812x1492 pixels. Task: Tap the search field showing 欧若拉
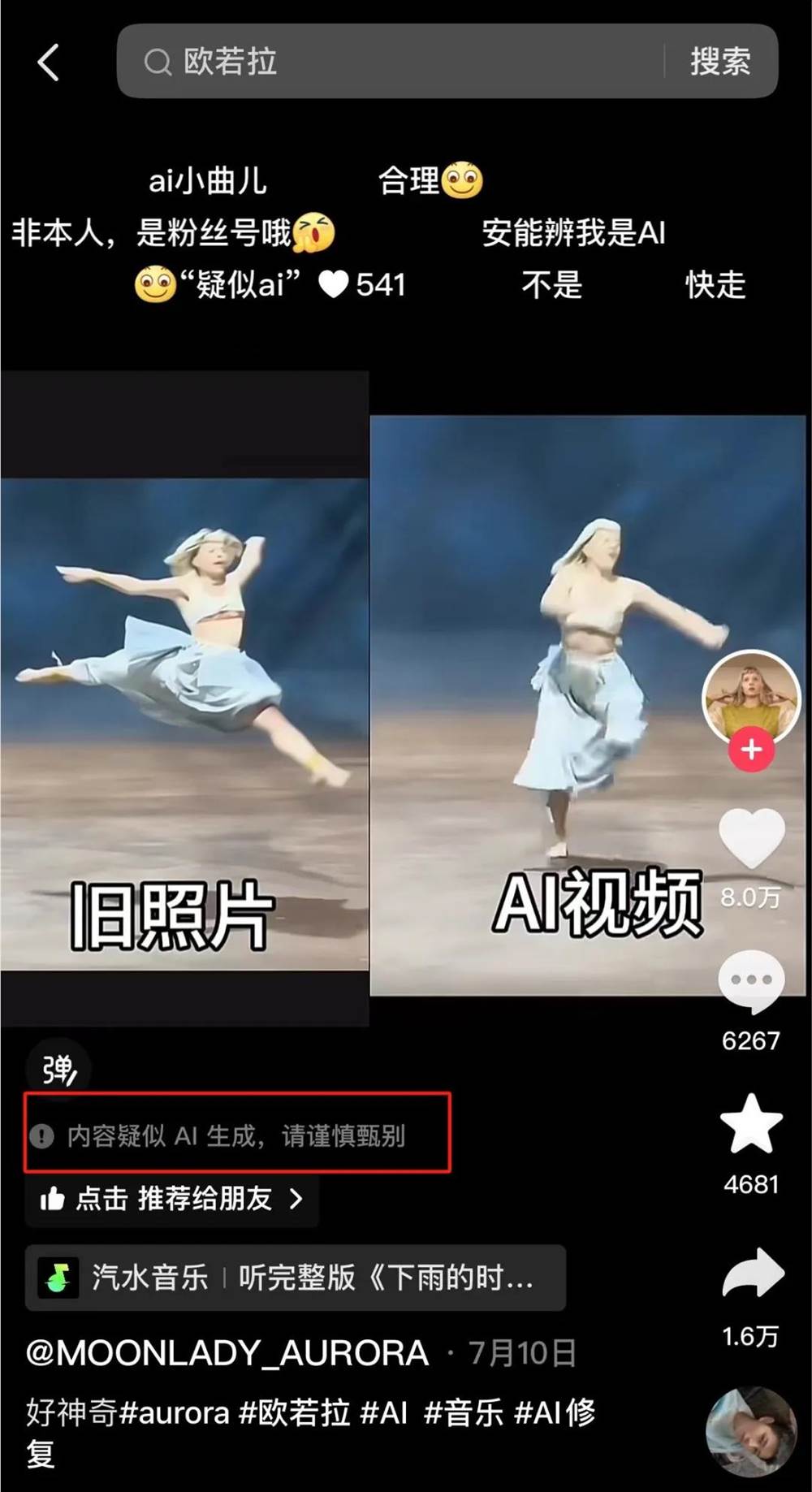pos(390,62)
